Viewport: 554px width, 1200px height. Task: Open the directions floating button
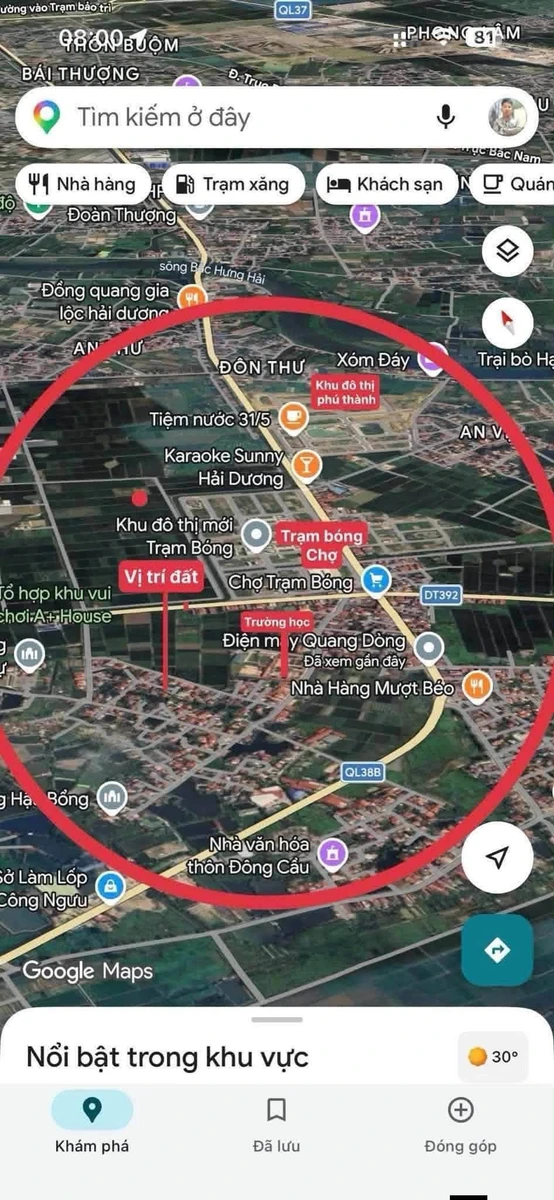pyautogui.click(x=497, y=951)
